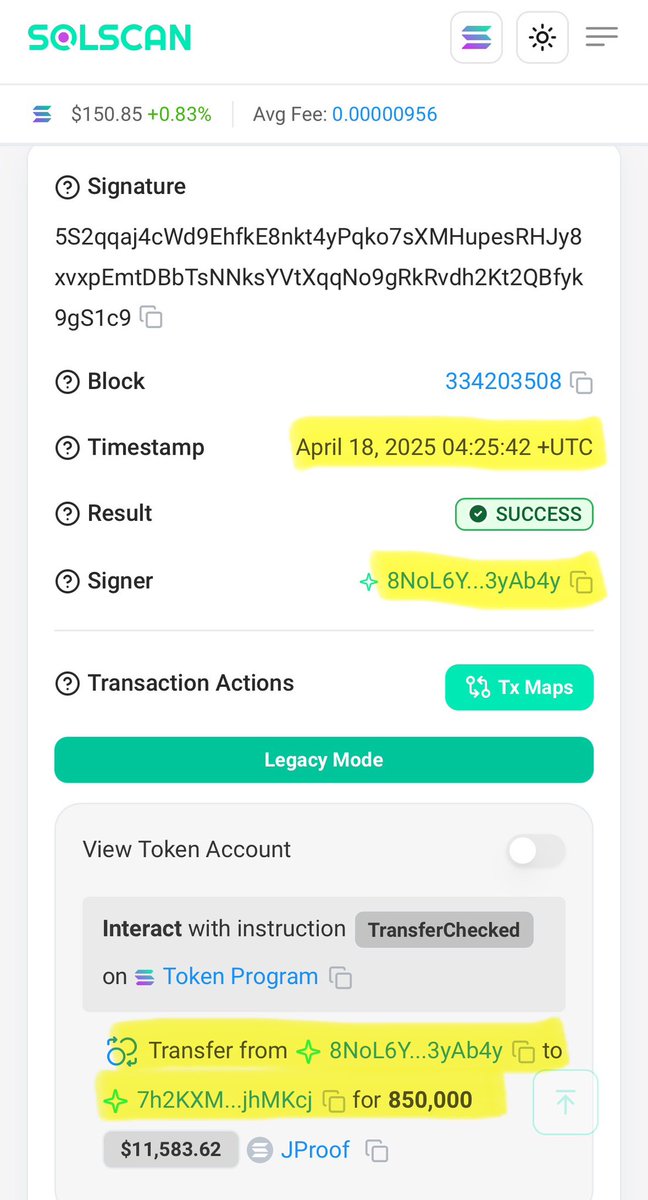
Task: Copy the Transfer from address 8NoL6Y...3yAb4y
Action: click(x=523, y=1051)
